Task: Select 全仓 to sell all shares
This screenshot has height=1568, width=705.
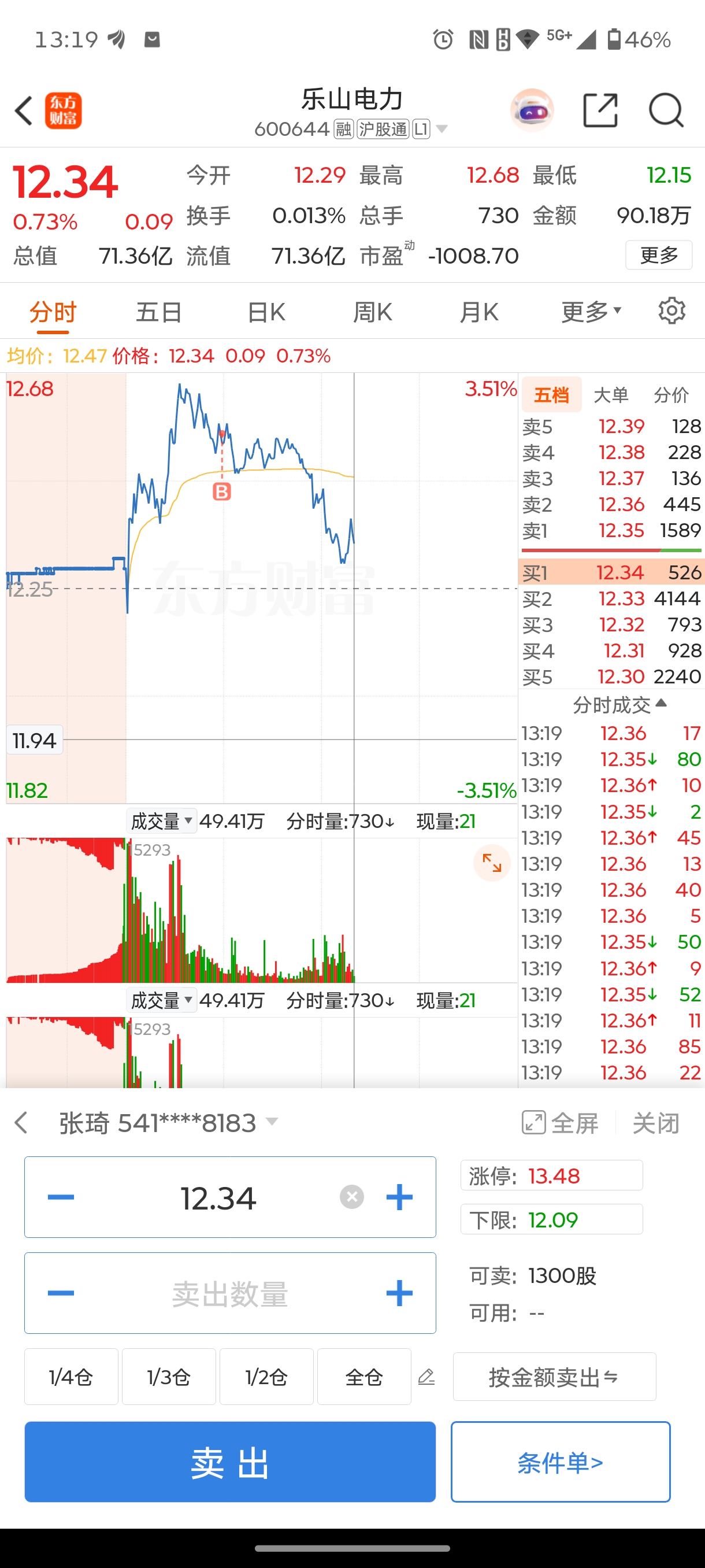Action: click(x=363, y=1377)
